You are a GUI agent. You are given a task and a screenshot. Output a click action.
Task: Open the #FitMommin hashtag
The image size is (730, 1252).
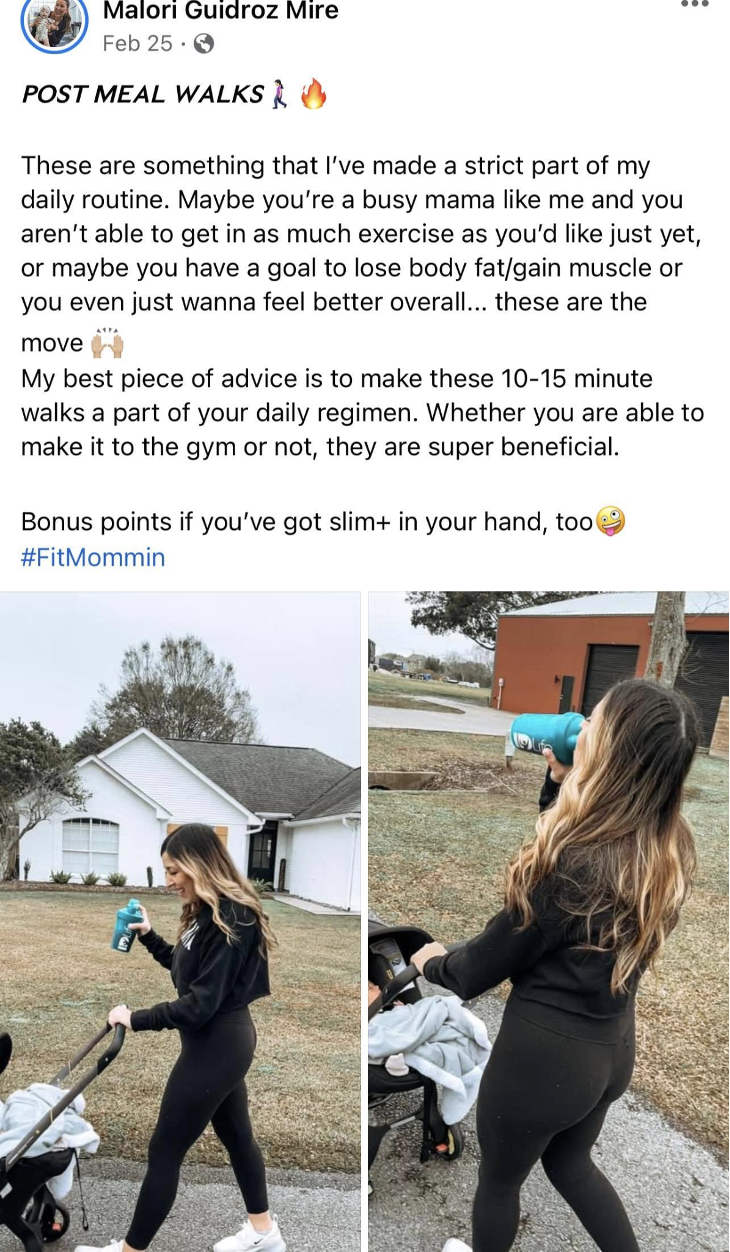click(x=93, y=557)
